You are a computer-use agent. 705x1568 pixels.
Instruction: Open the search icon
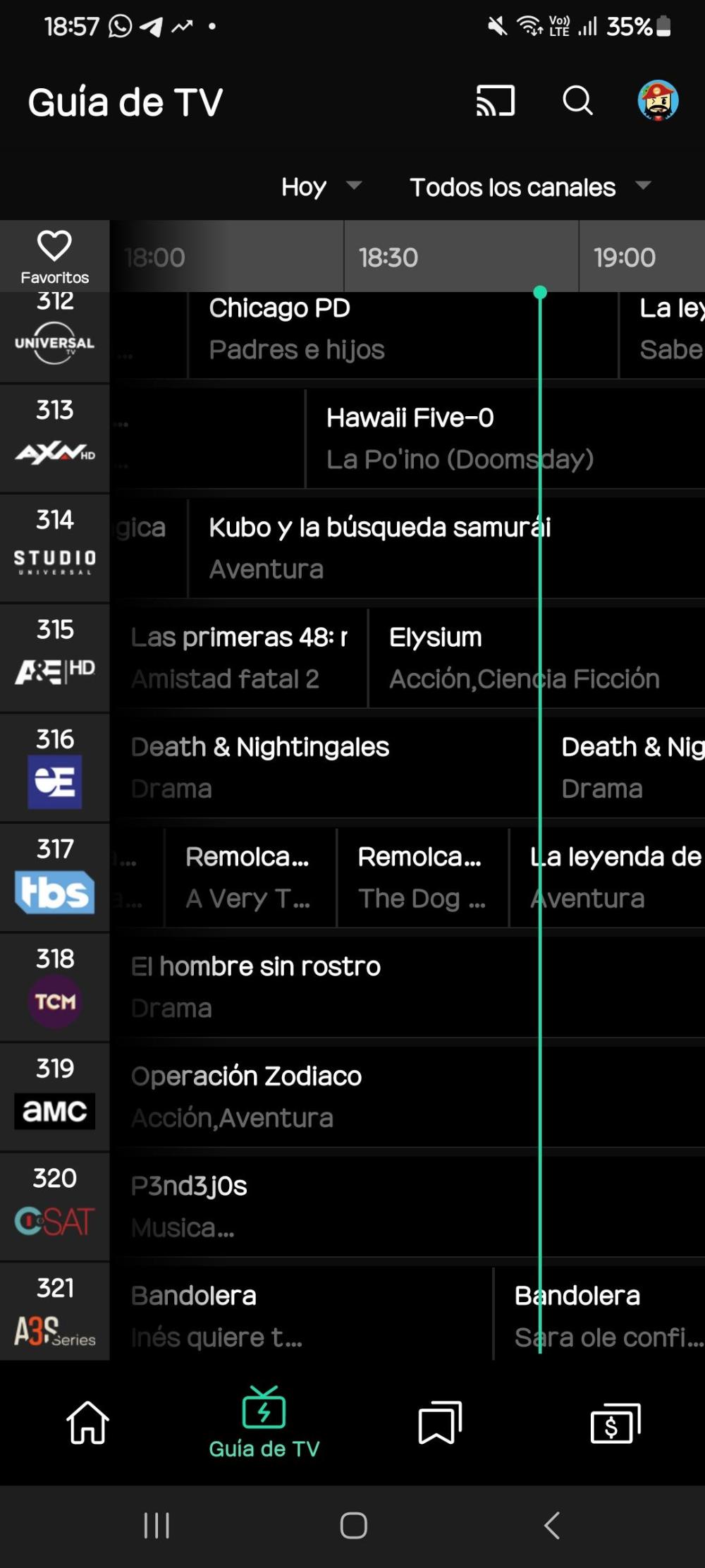tap(577, 101)
